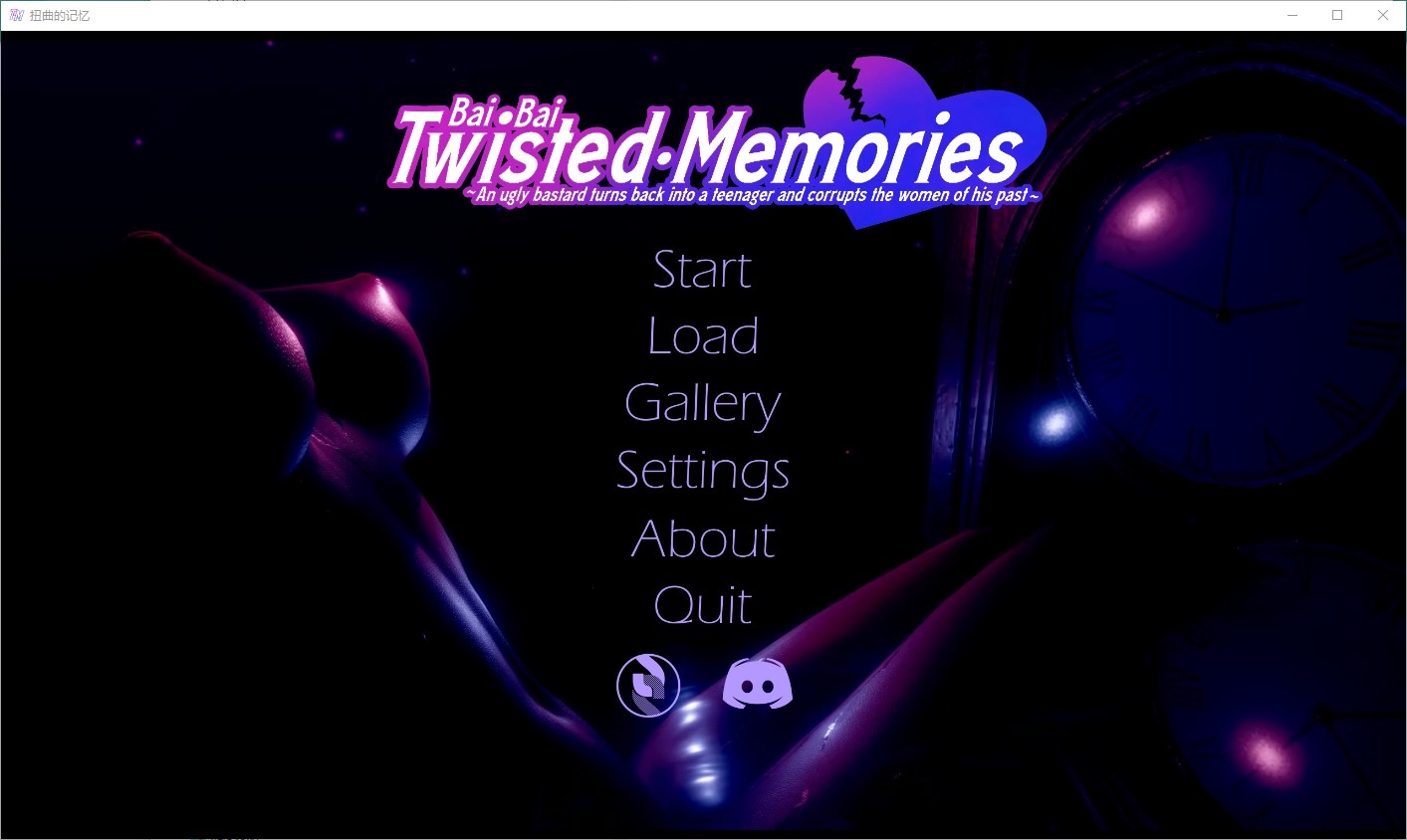Viewport: 1407px width, 840px height.
Task: Open the Discord link icon
Action: click(x=757, y=685)
